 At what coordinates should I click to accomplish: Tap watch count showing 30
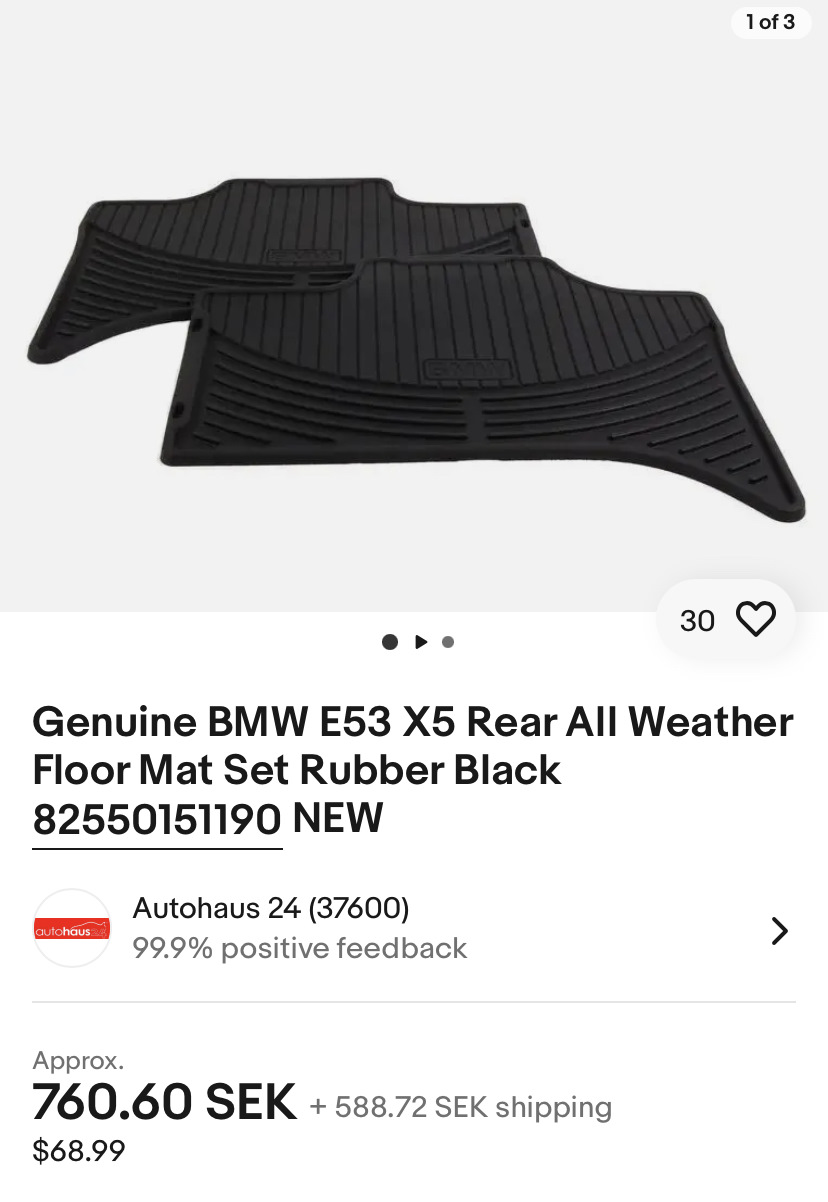point(698,620)
